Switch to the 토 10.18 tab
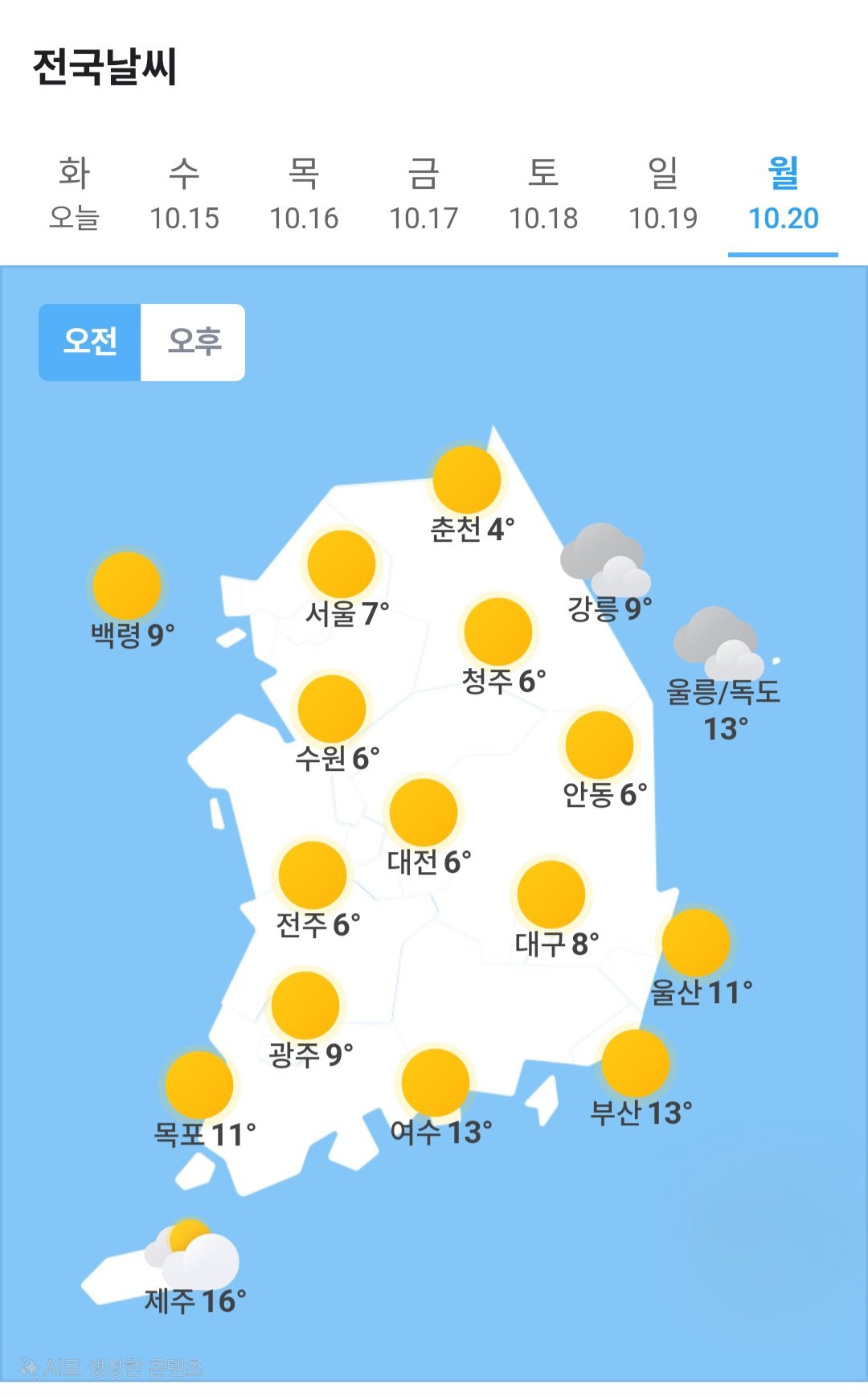The height and width of the screenshot is (1397, 868). pyautogui.click(x=543, y=195)
